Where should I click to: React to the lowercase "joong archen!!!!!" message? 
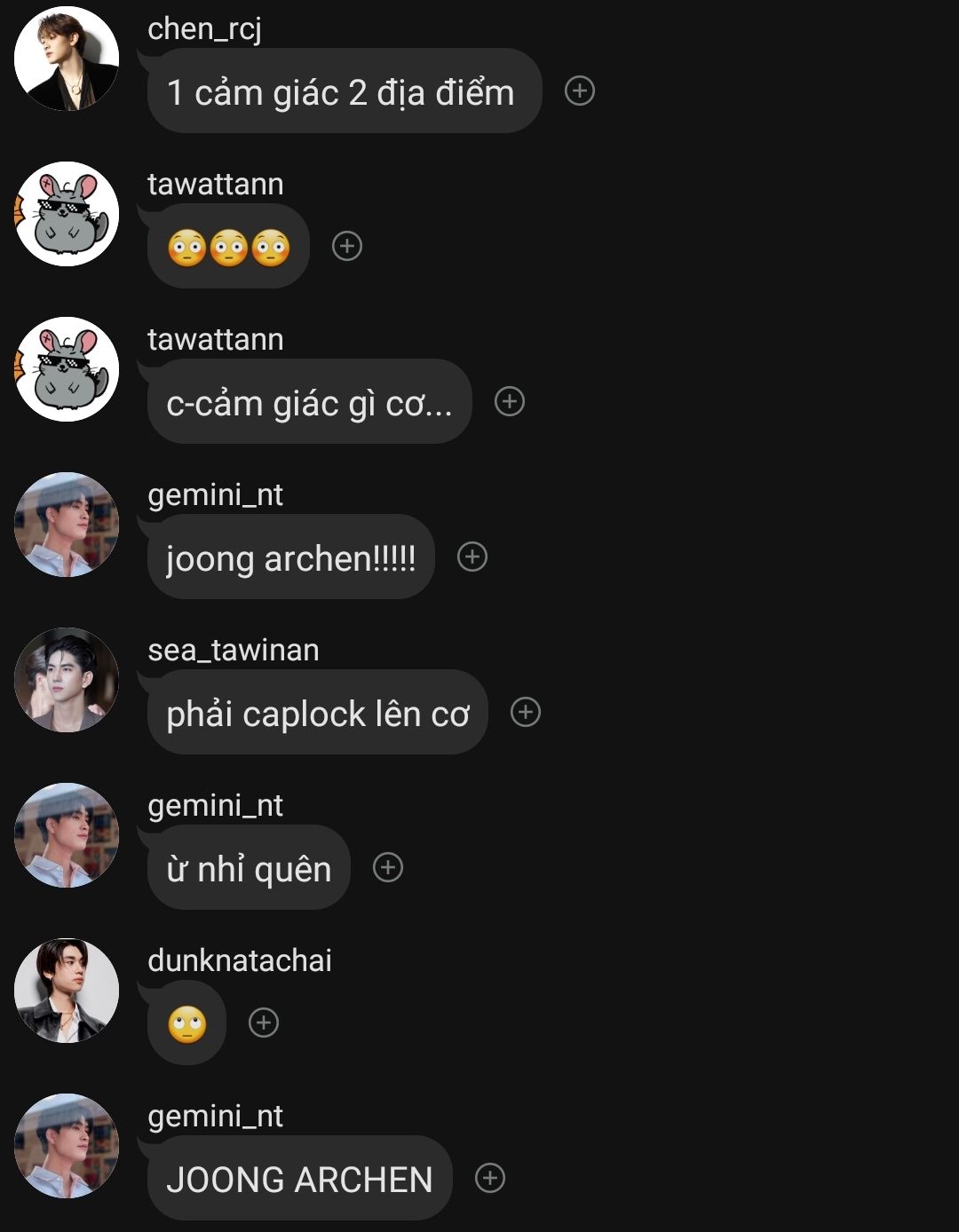472,557
